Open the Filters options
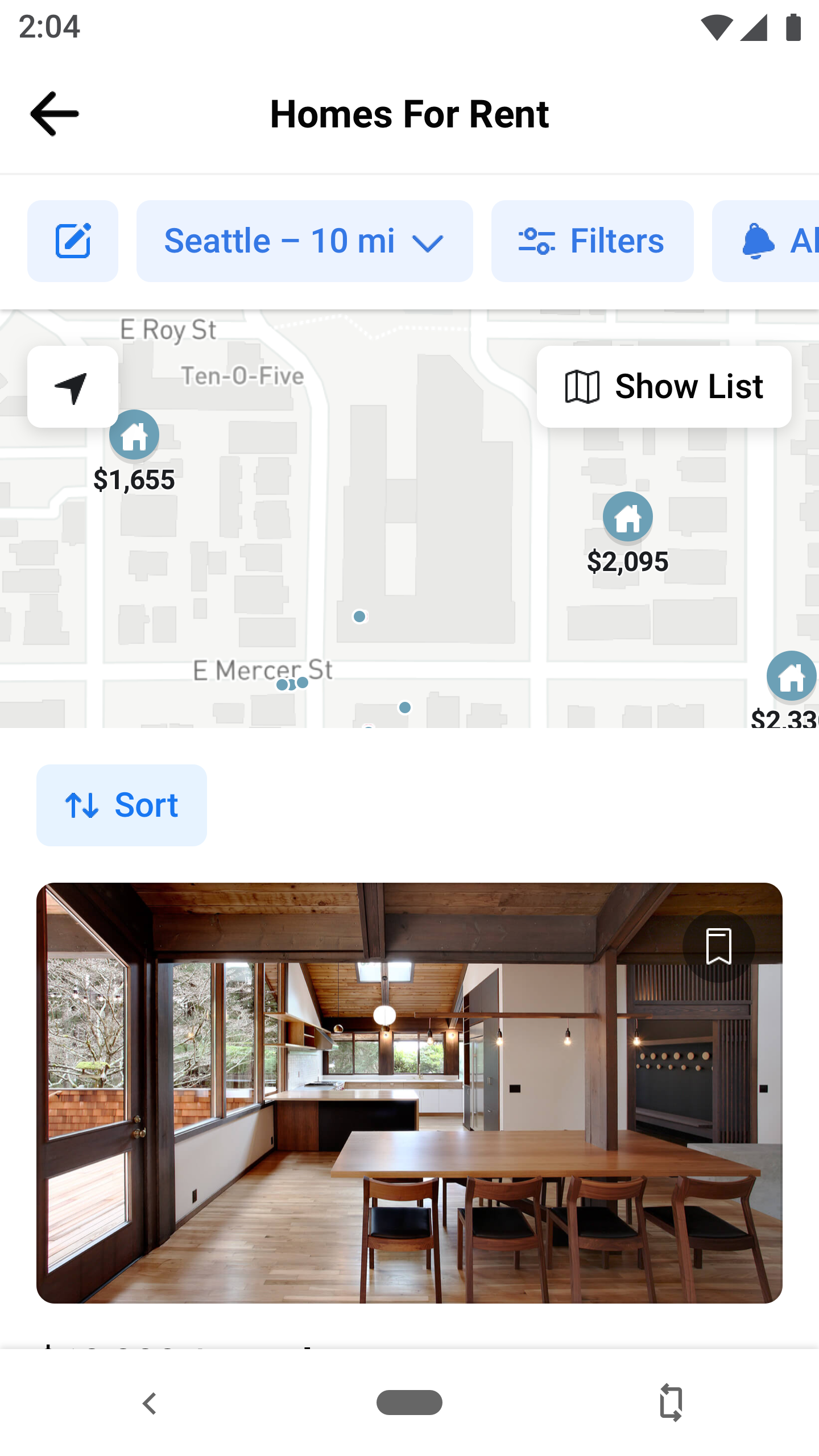 tap(592, 241)
